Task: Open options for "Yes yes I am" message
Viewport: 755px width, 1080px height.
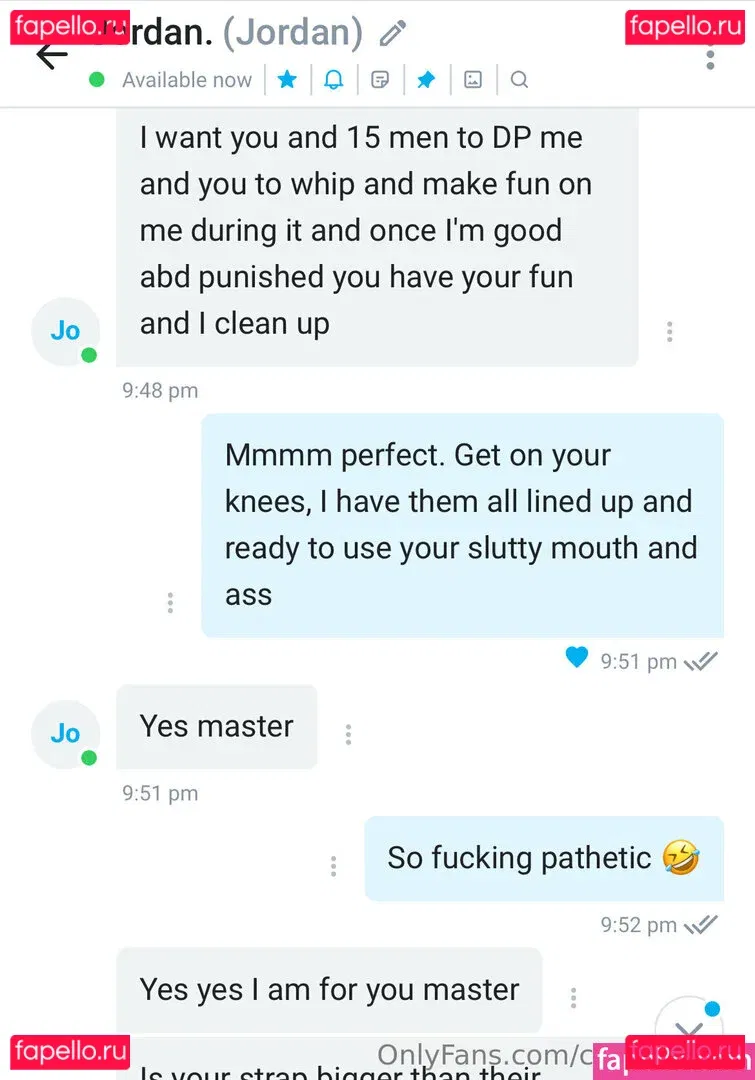Action: 573,998
